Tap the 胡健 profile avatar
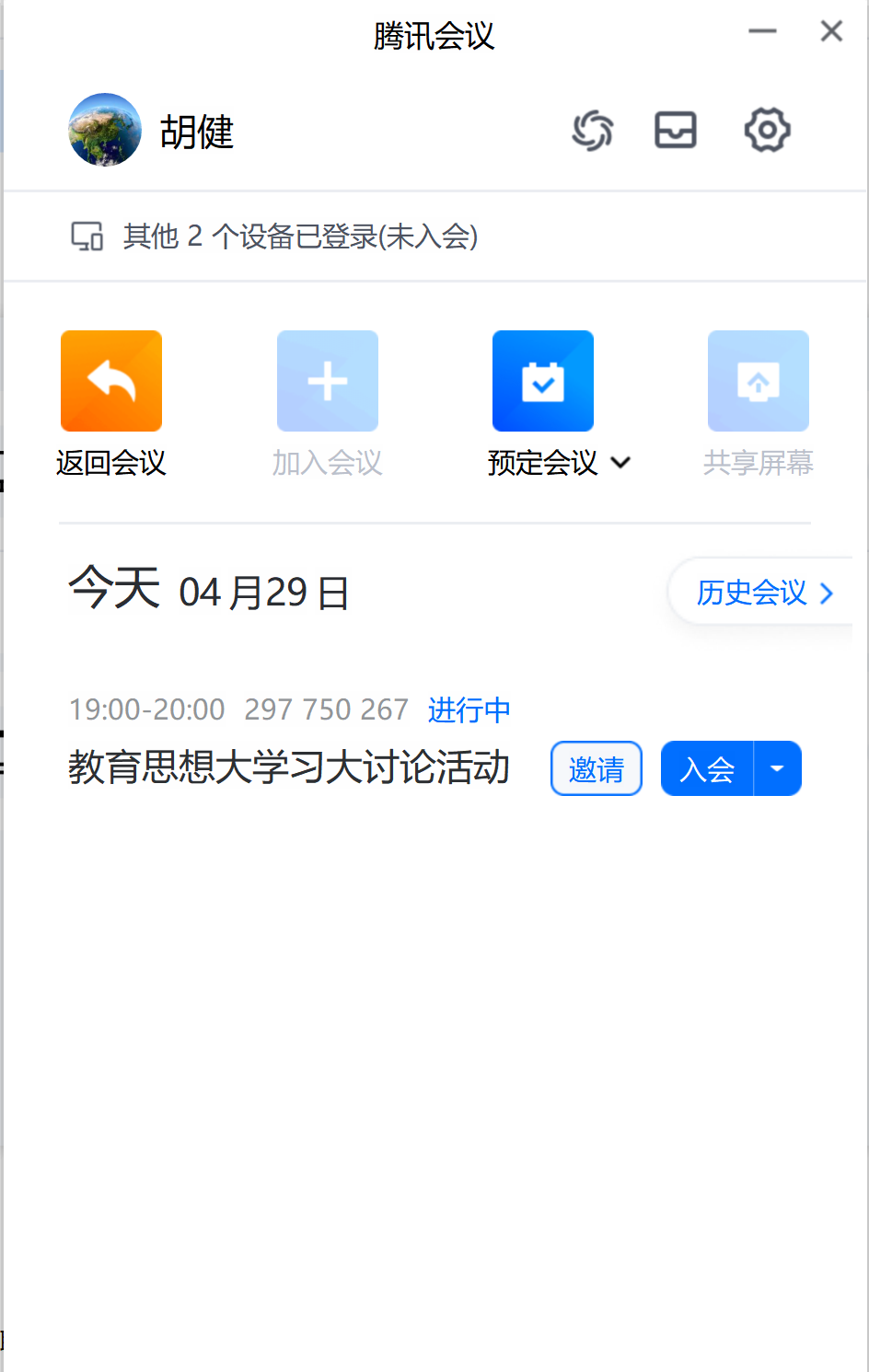 click(x=105, y=130)
